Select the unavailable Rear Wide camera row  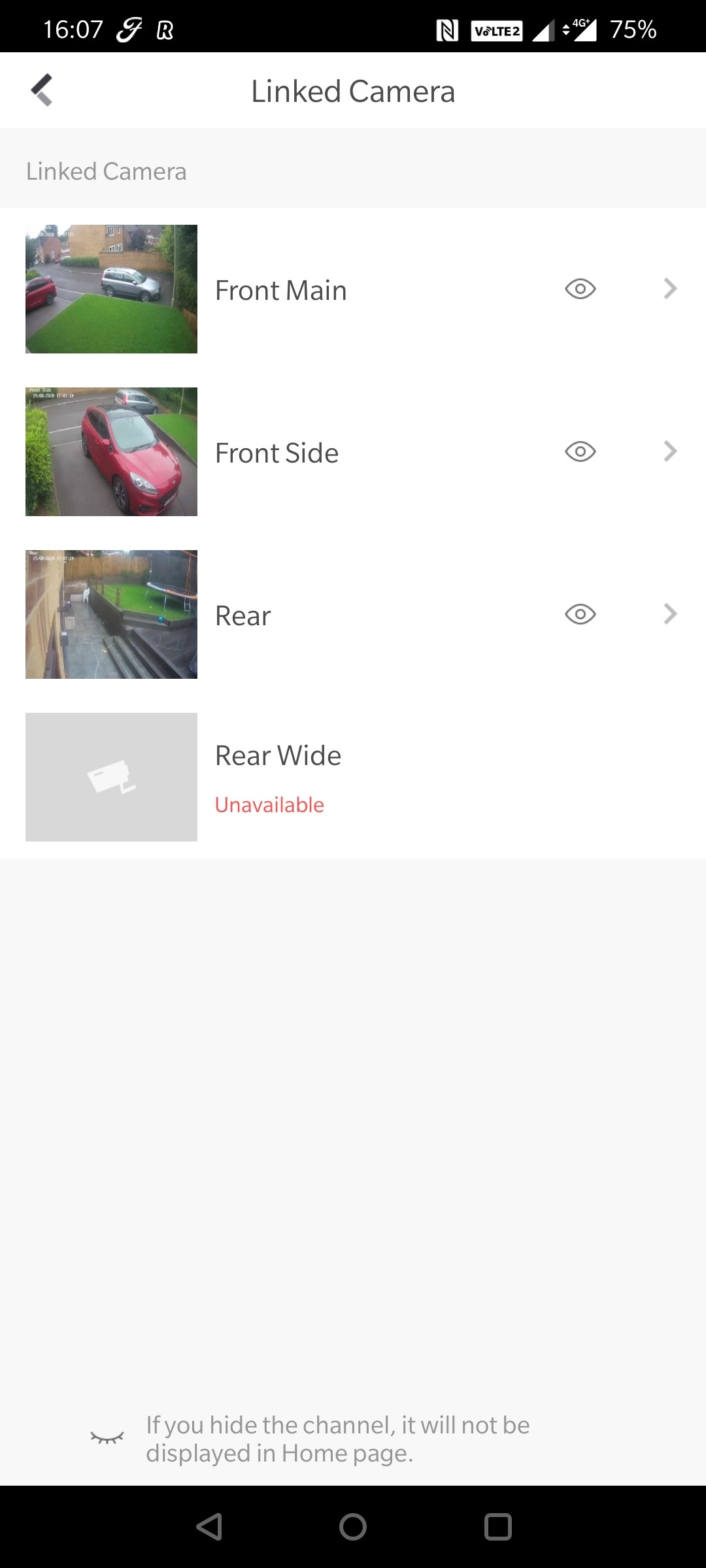point(353,777)
